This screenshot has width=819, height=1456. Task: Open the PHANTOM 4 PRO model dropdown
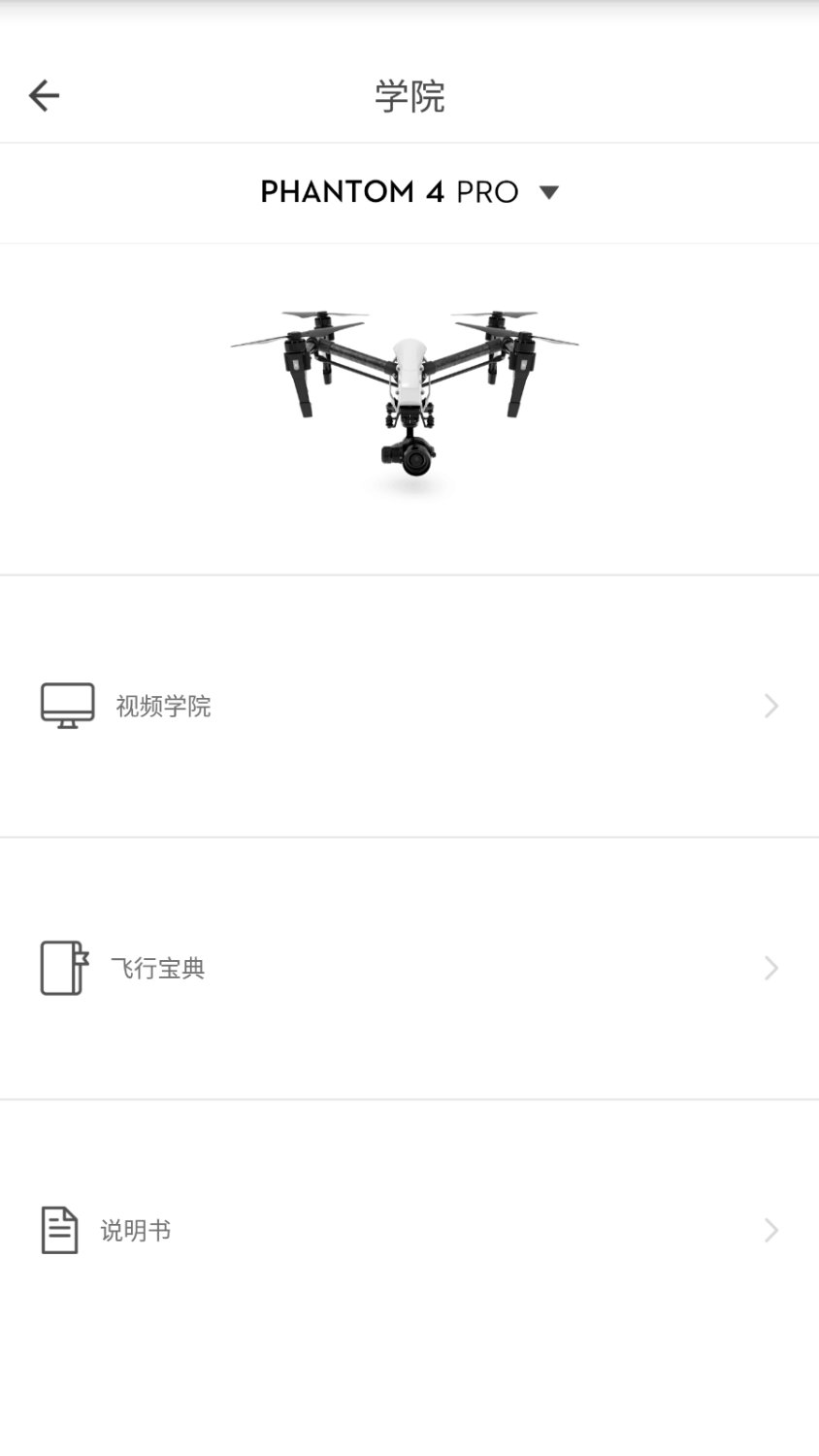pos(409,192)
